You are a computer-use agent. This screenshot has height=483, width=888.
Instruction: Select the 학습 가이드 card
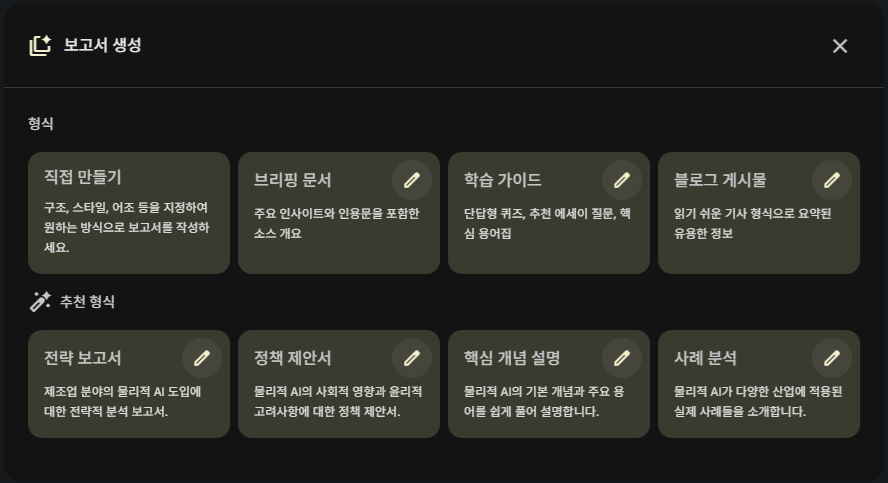pyautogui.click(x=530, y=225)
